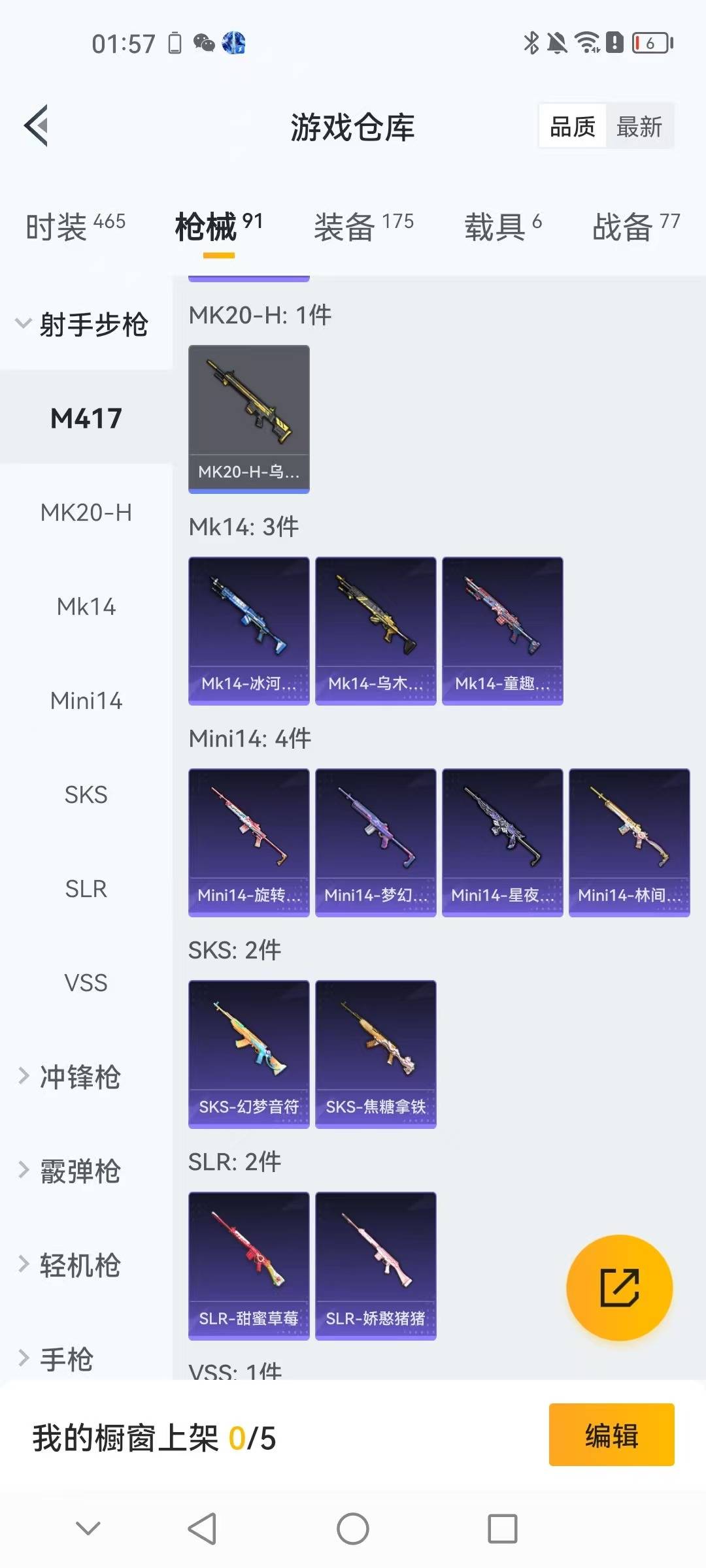Collapse the 射手步枪 category
Viewport: 706px width, 1568px height.
[x=93, y=324]
